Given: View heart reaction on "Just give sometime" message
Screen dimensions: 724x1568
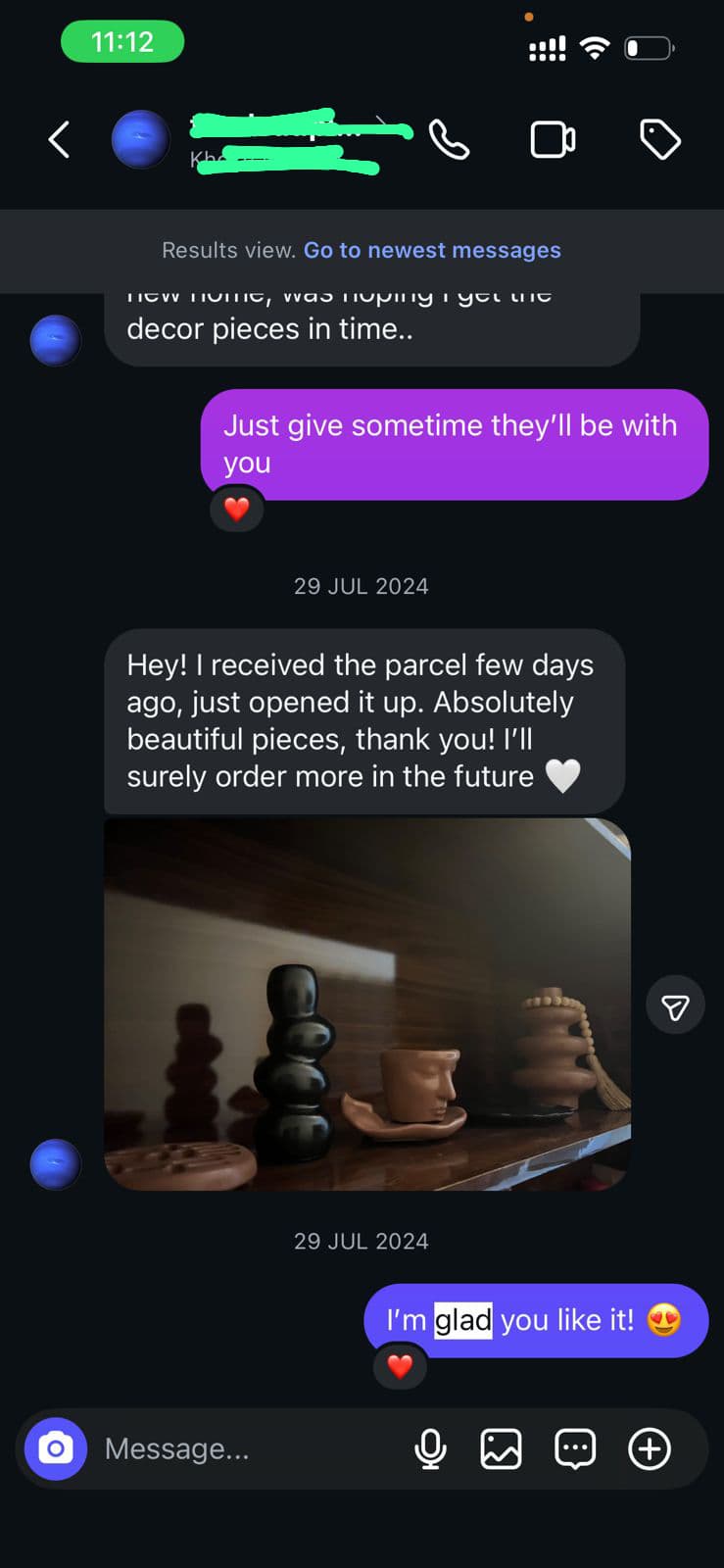Looking at the screenshot, I should point(237,509).
